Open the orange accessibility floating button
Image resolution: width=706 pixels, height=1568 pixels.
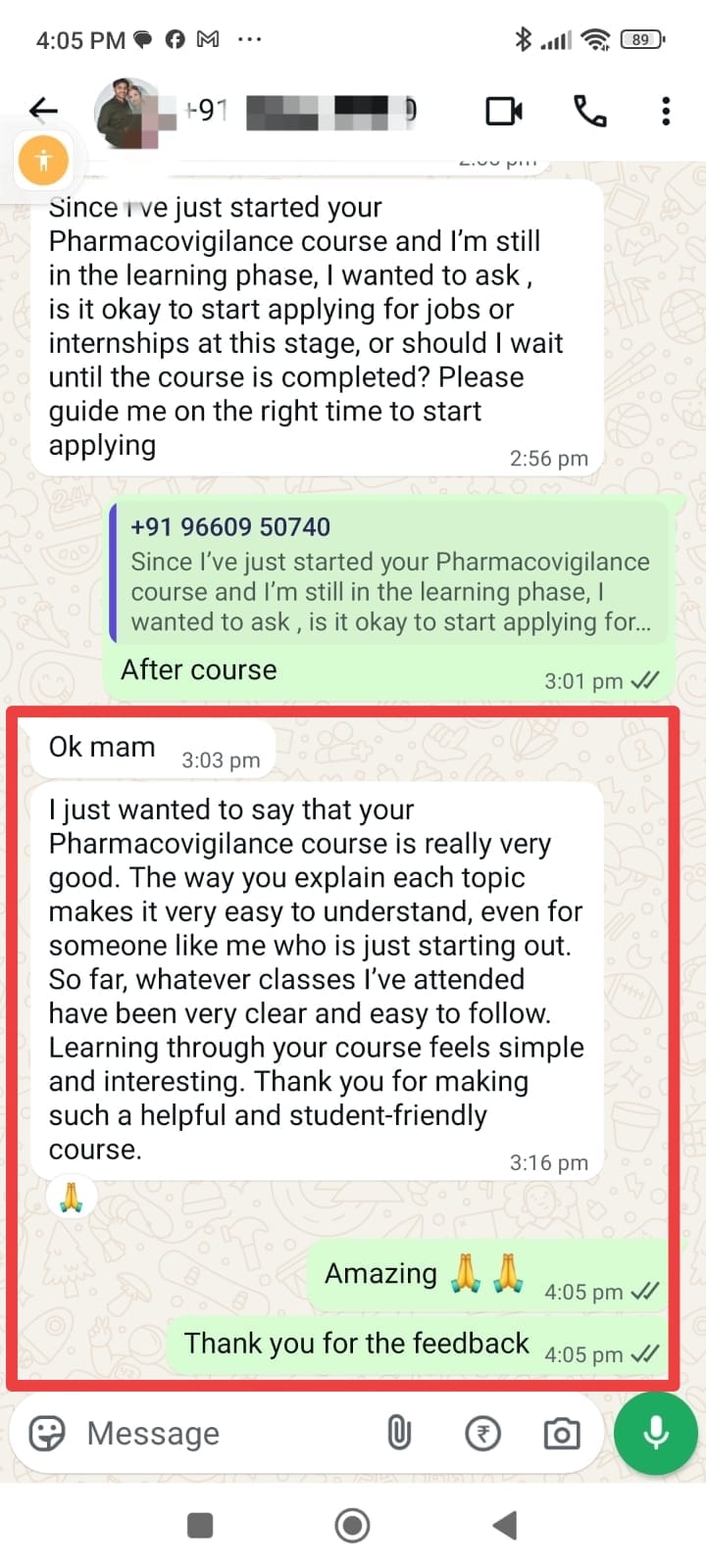tap(43, 160)
